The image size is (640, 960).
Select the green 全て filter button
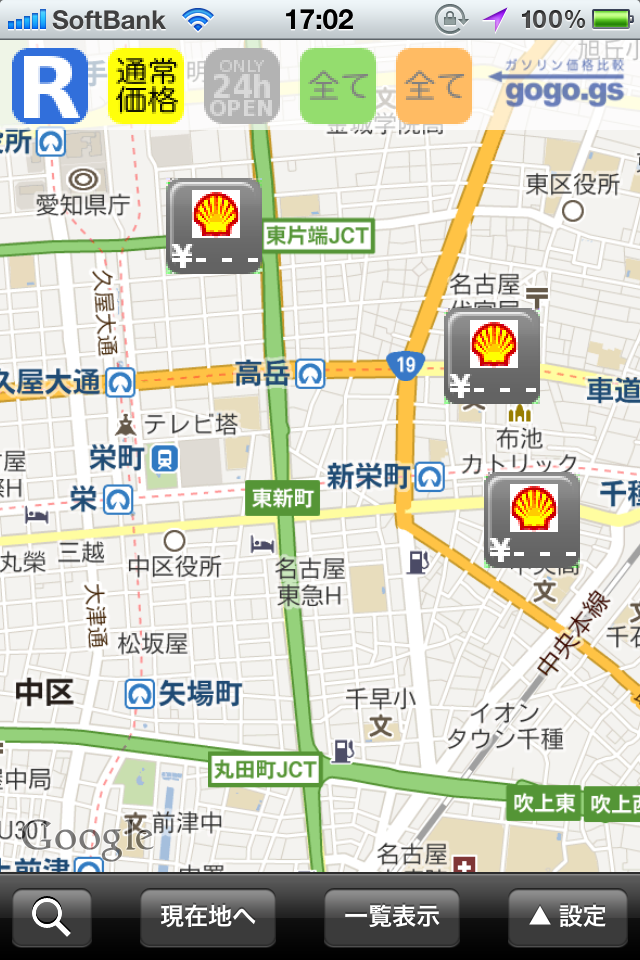(338, 86)
